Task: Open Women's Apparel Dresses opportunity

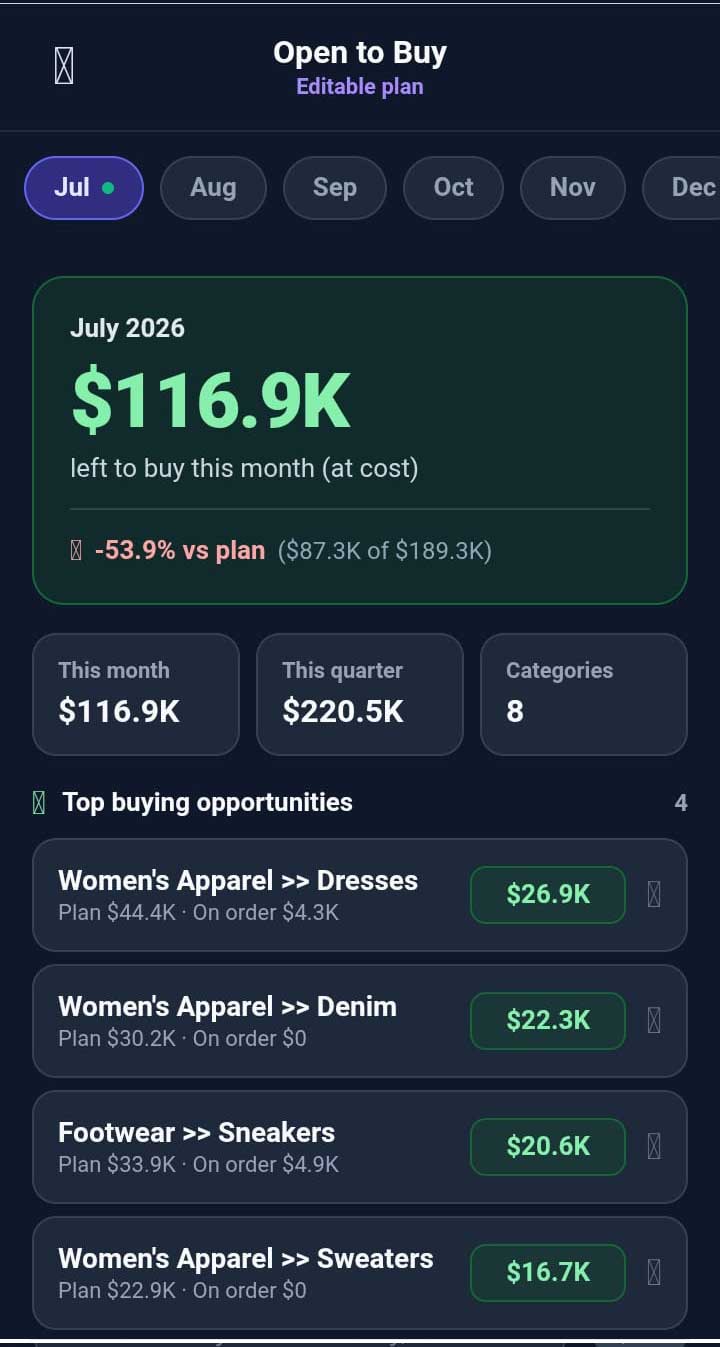Action: tap(360, 895)
